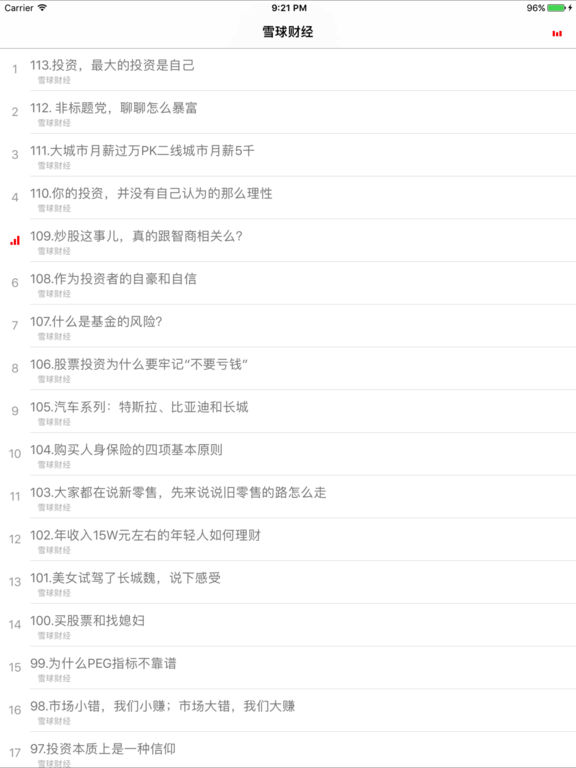Select 111.大城市月薪过万PK二线城市月薪5千

click(x=288, y=155)
